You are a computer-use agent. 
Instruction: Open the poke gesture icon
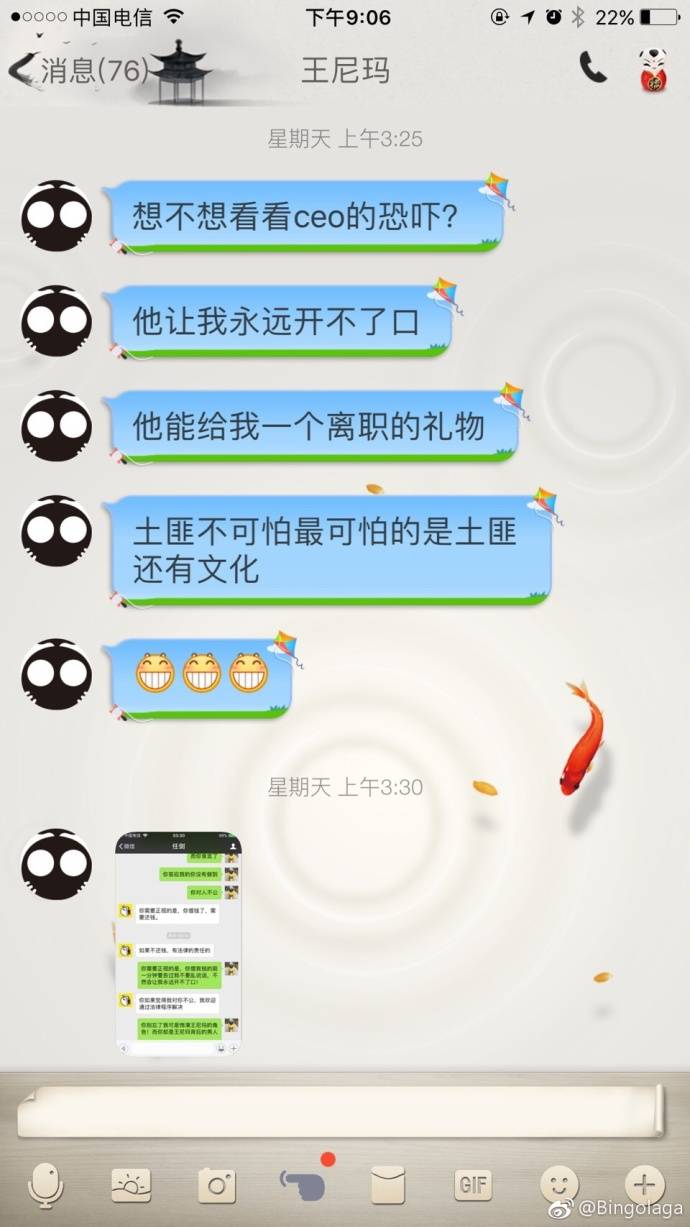[x=302, y=1186]
